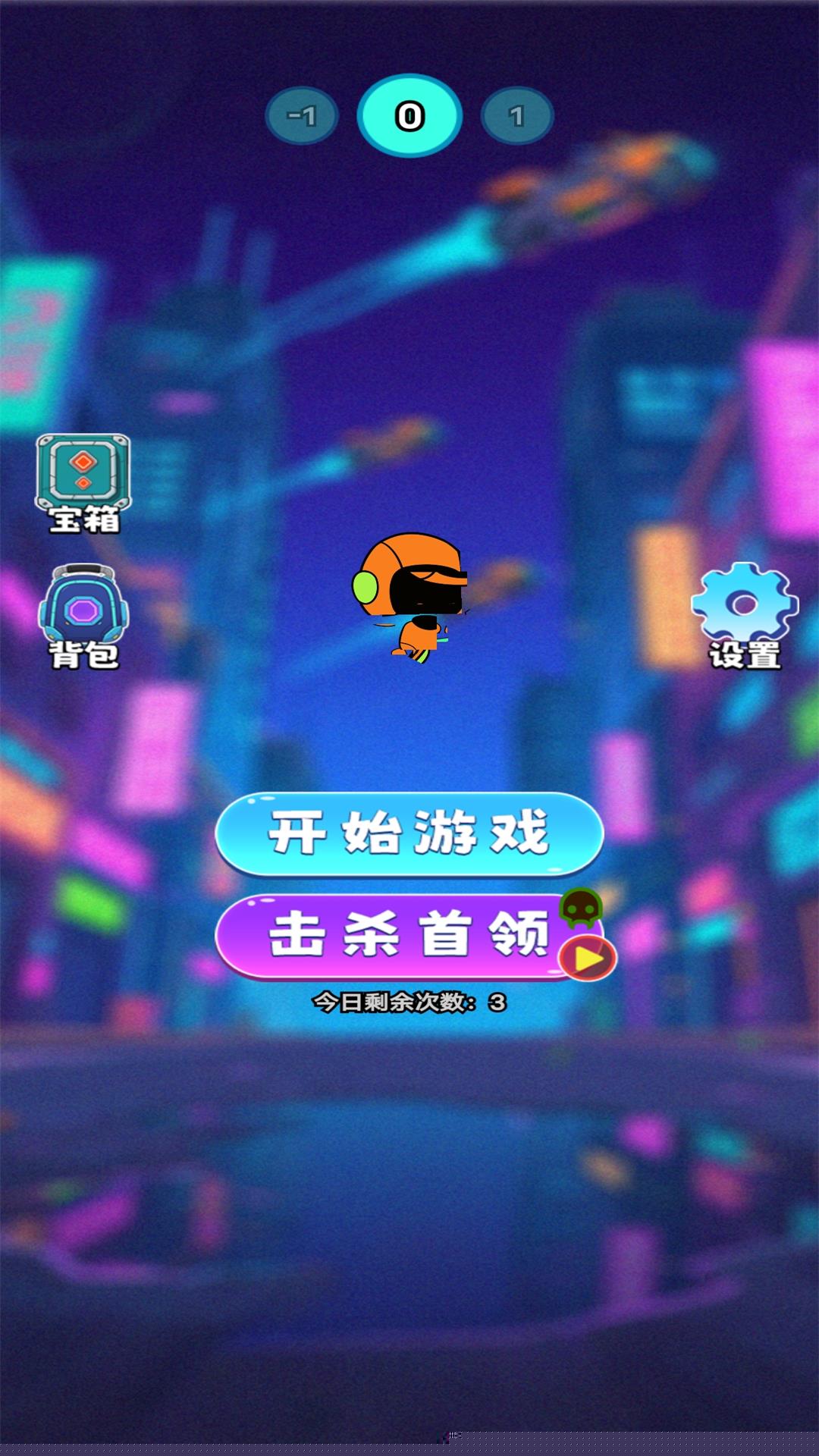
Task: Open 设置 settings gear
Action: 744,614
